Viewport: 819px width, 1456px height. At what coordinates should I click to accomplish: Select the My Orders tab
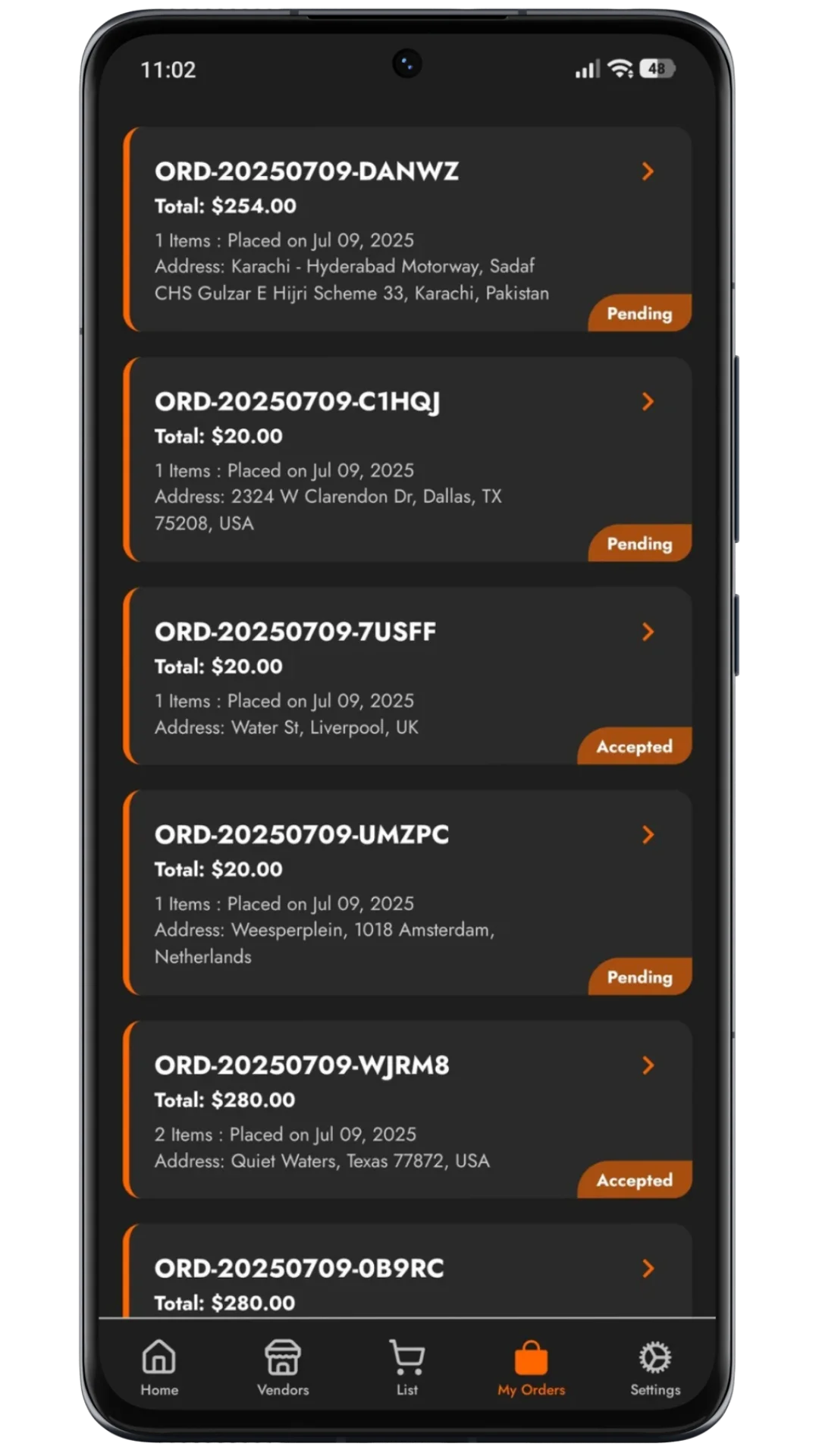531,1367
